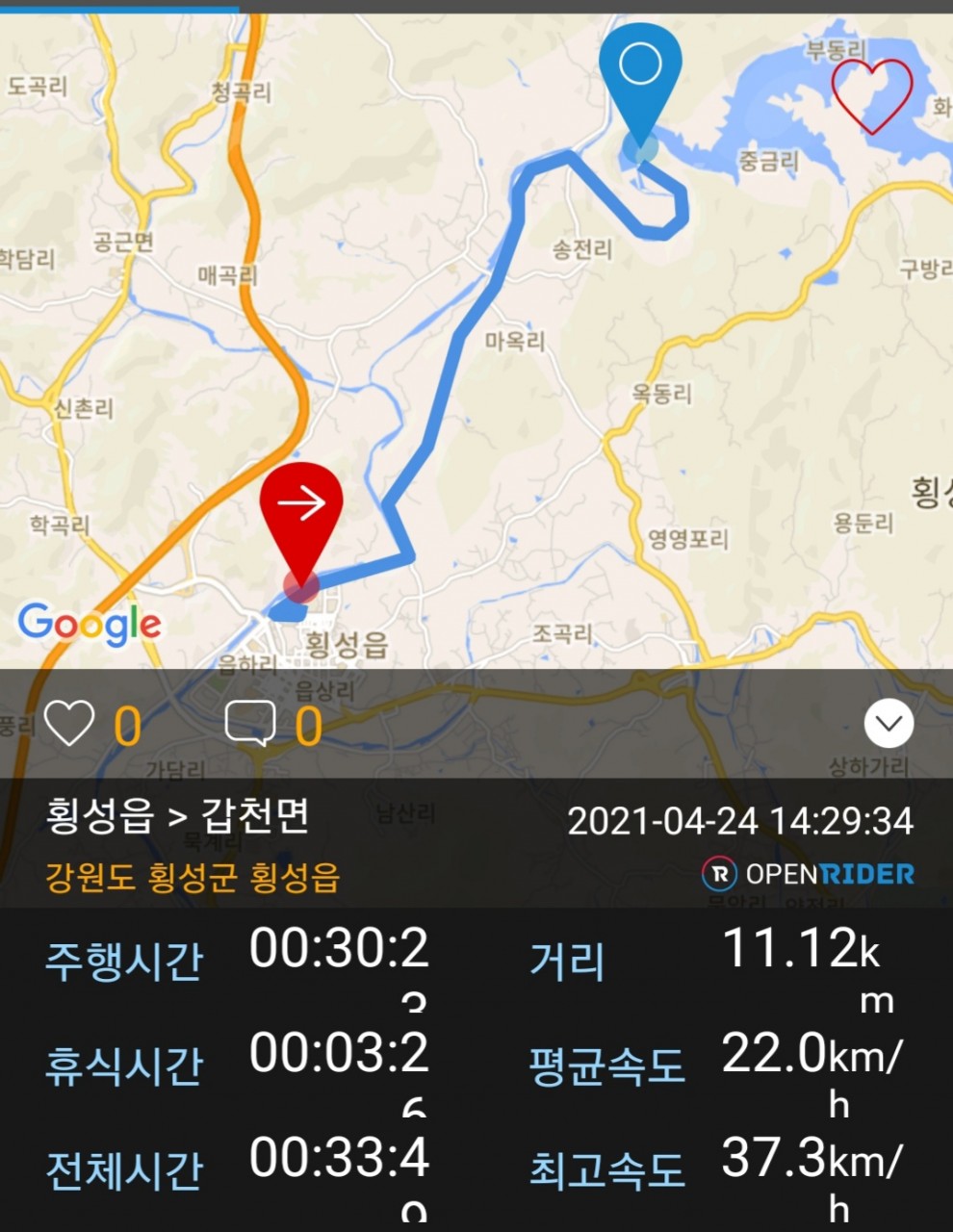Open the comments on this ride
Image resolution: width=953 pixels, height=1232 pixels.
click(250, 724)
